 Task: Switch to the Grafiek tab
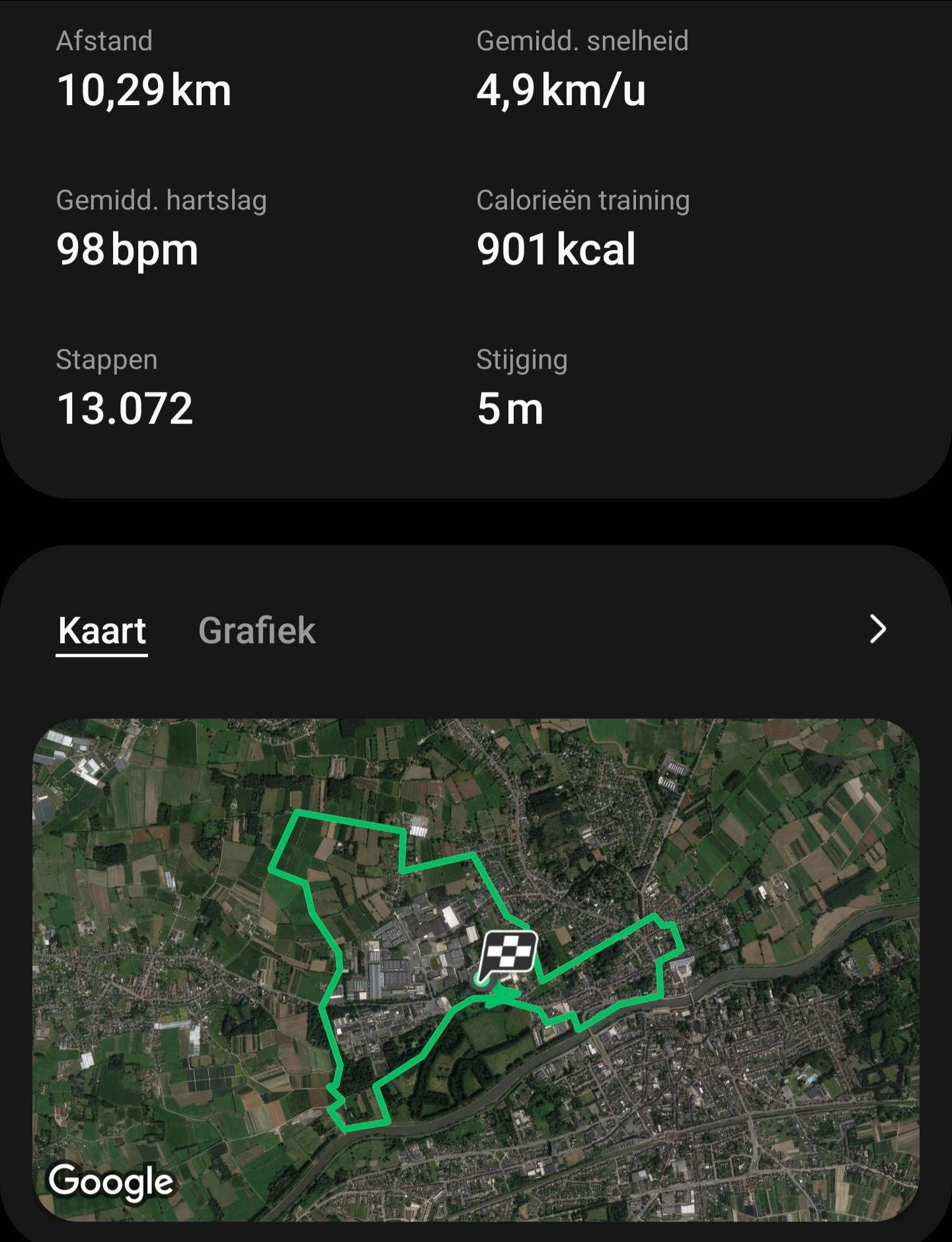257,630
